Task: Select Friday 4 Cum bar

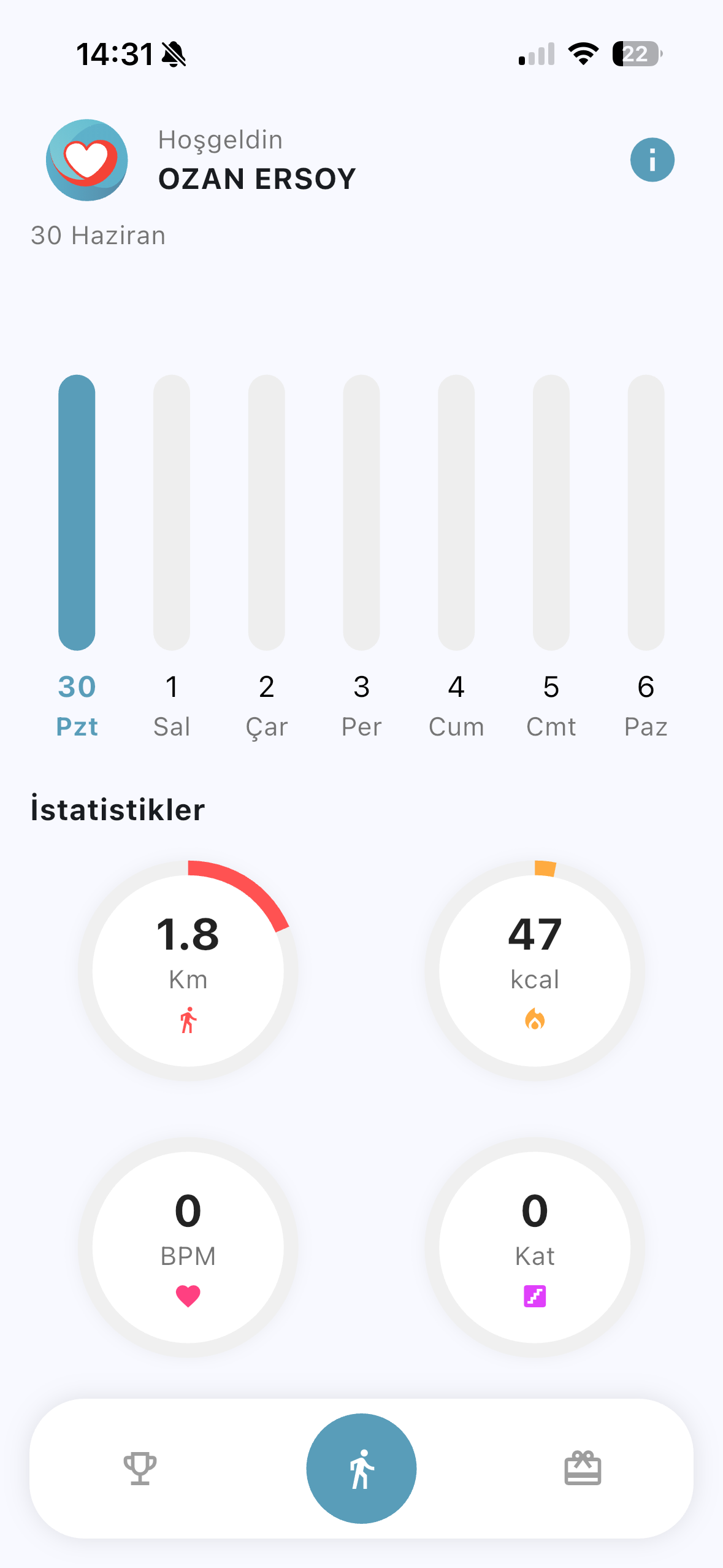Action: tap(456, 512)
